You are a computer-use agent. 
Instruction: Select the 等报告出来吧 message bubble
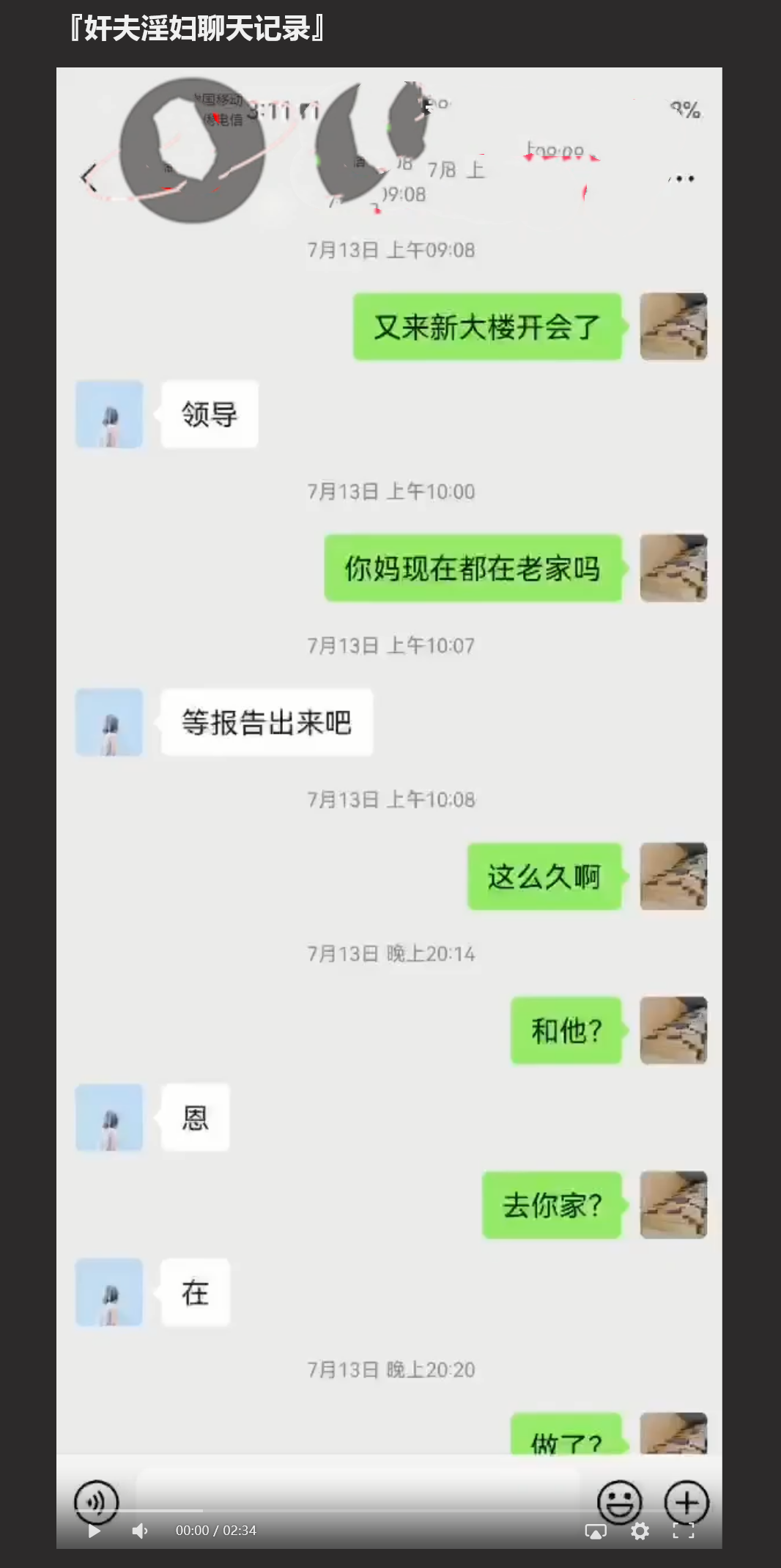pos(266,722)
